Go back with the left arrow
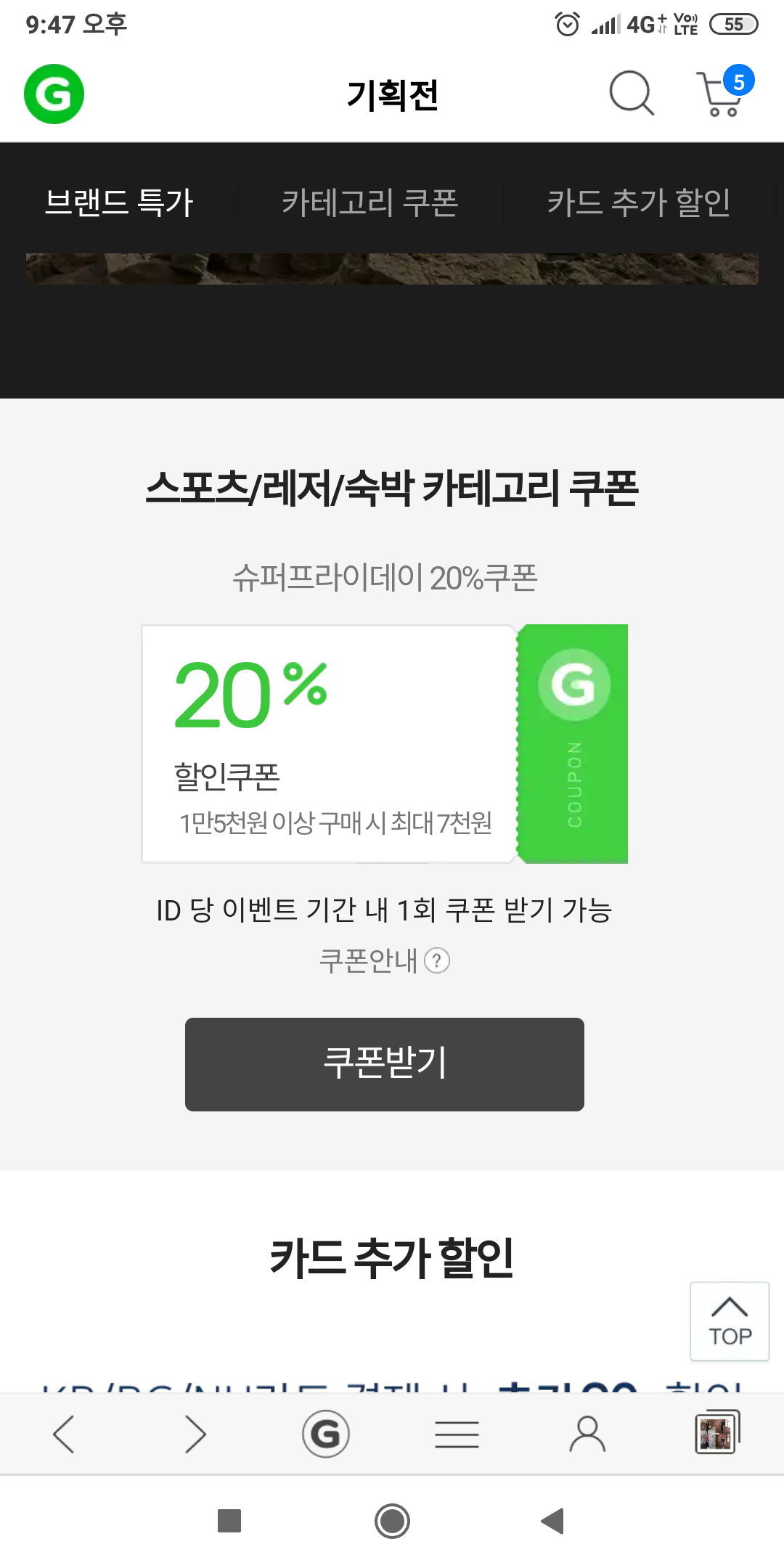Viewport: 784px width, 1568px height. [x=64, y=1434]
